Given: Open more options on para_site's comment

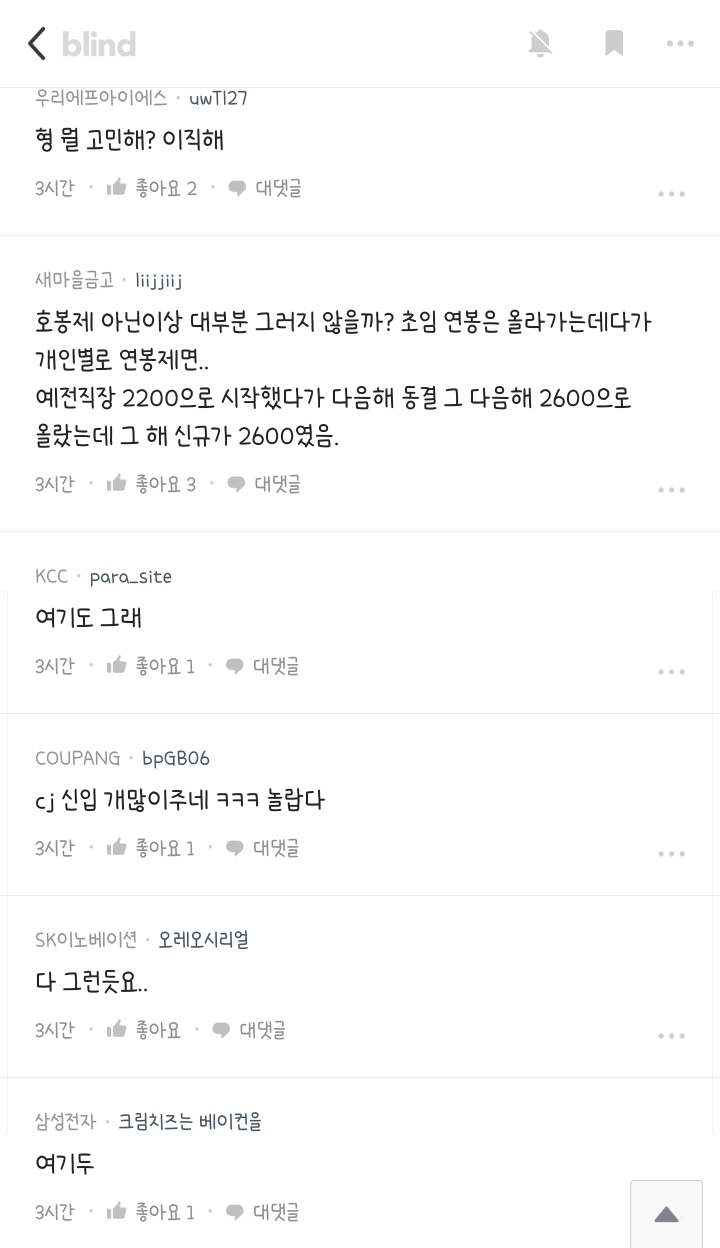Looking at the screenshot, I should click(671, 672).
